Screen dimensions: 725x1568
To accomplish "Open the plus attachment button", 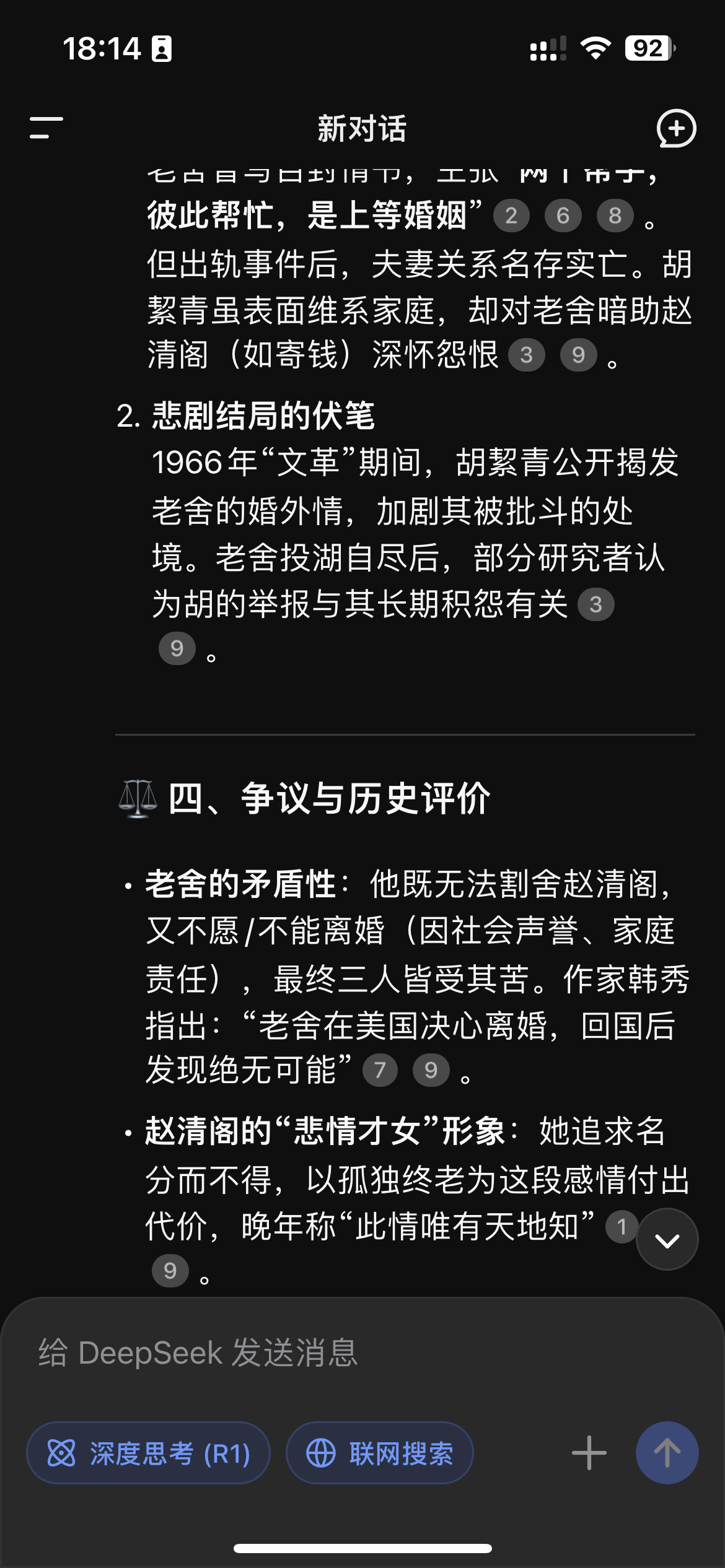I will point(589,1453).
